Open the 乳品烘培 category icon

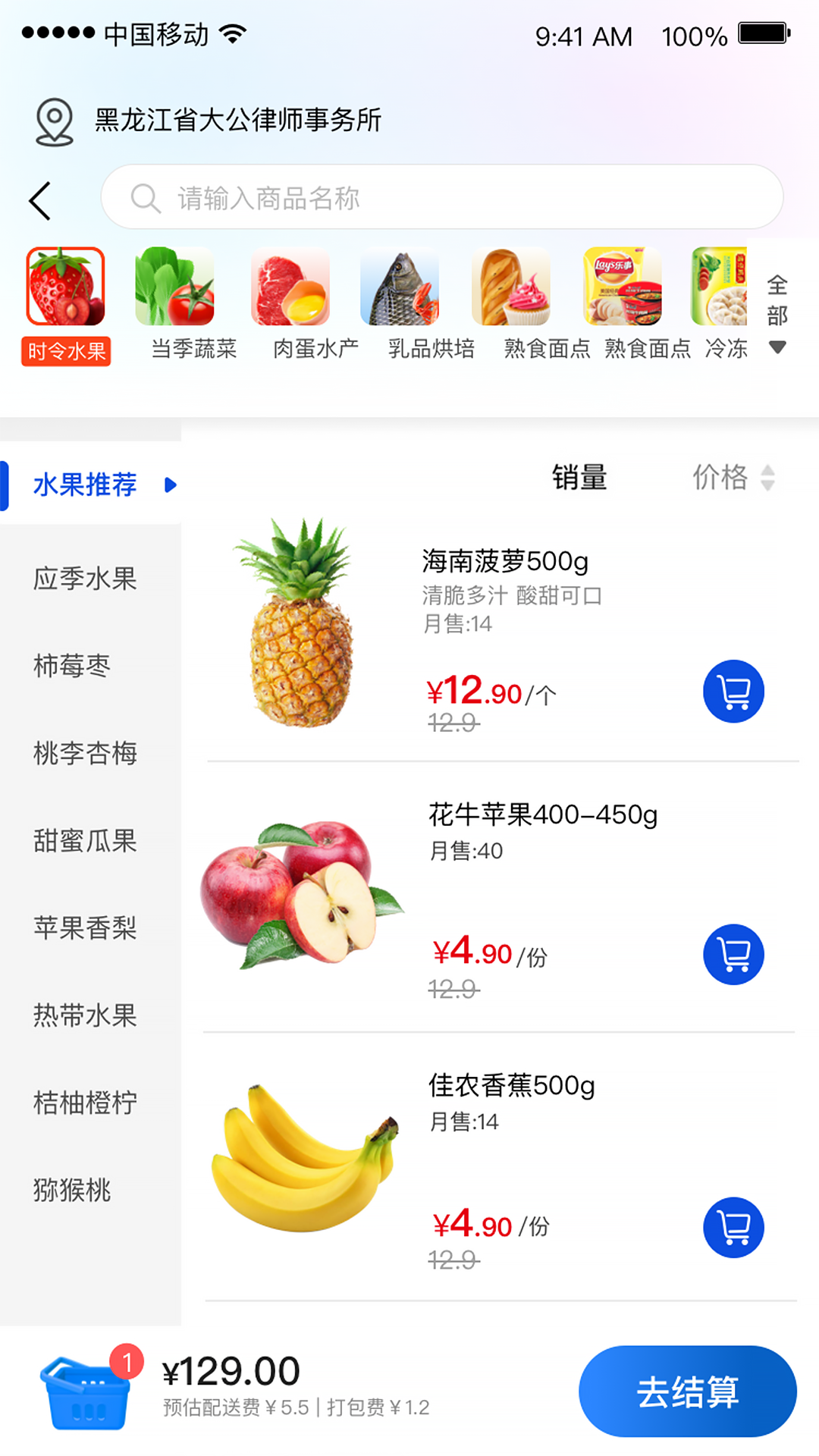pyautogui.click(x=400, y=288)
